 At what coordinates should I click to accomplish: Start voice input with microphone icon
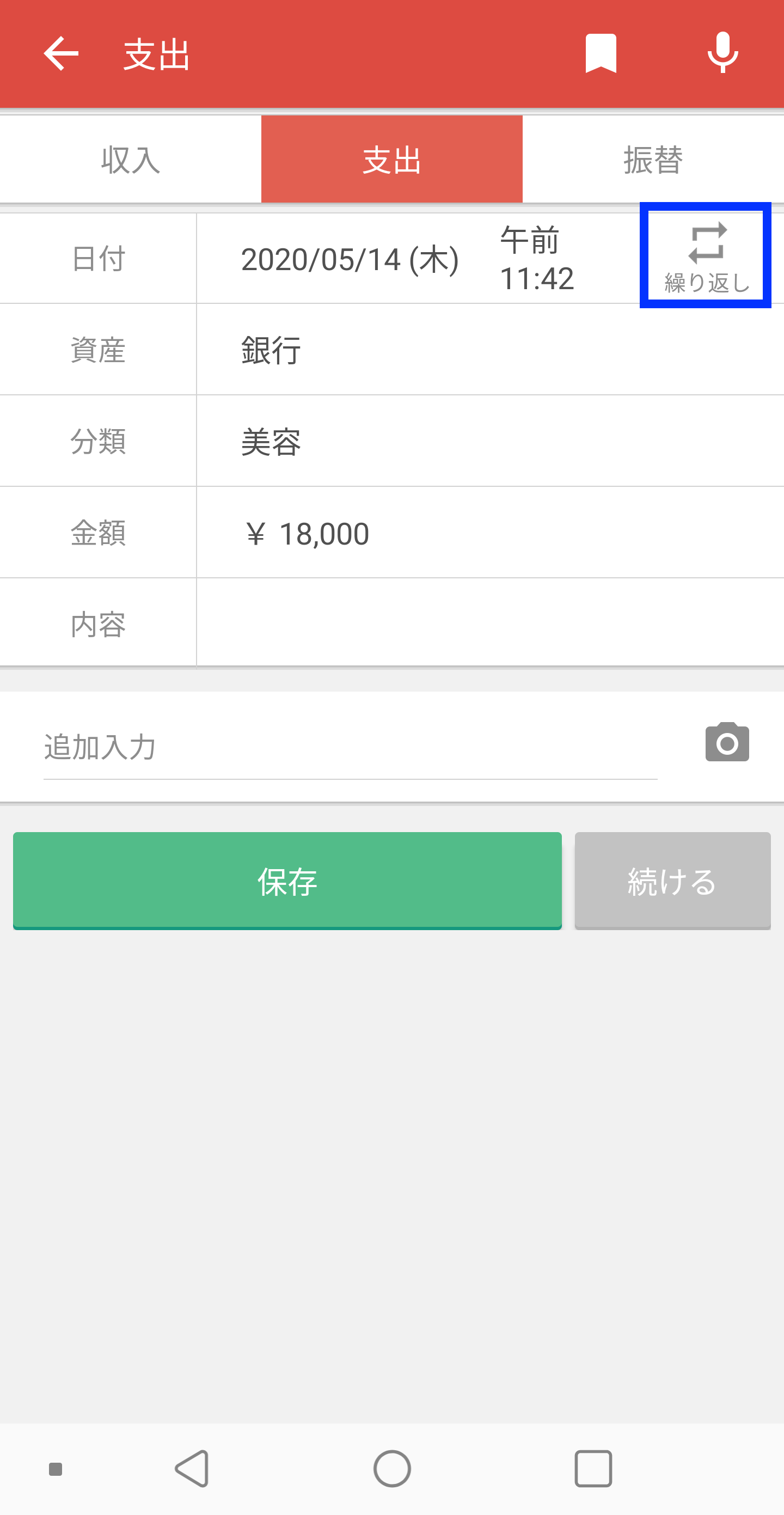click(x=722, y=53)
